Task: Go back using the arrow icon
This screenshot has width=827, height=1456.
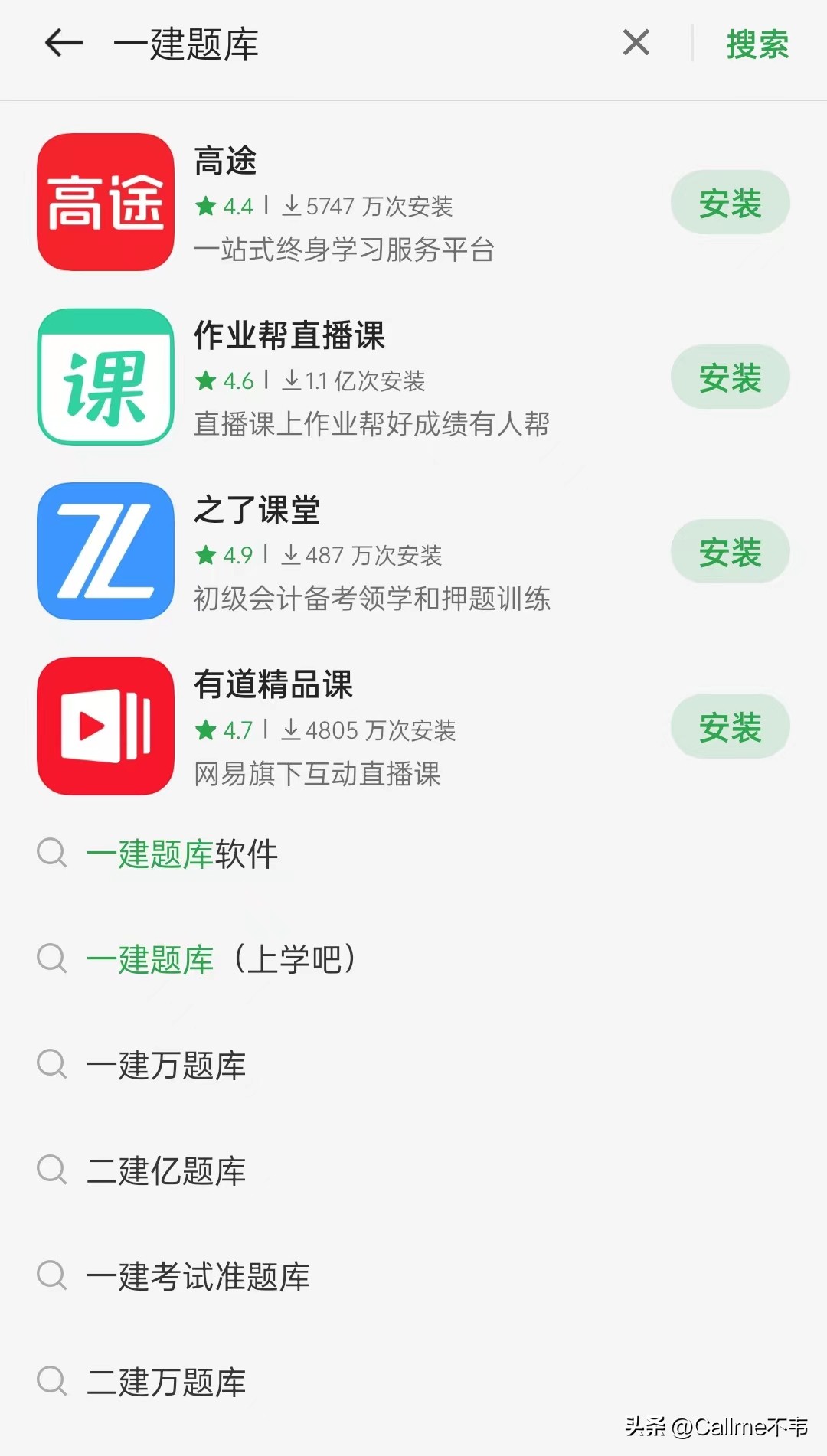Action: pyautogui.click(x=64, y=43)
